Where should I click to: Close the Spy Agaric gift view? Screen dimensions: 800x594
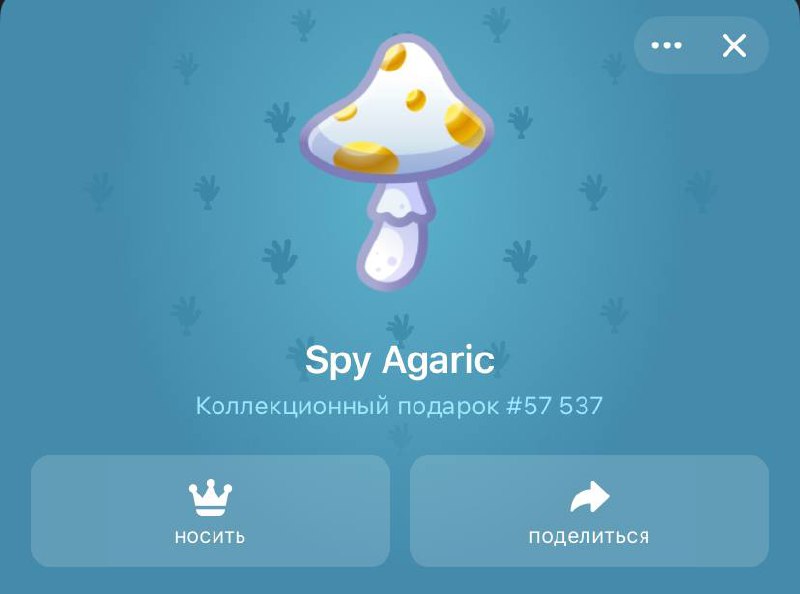[735, 46]
